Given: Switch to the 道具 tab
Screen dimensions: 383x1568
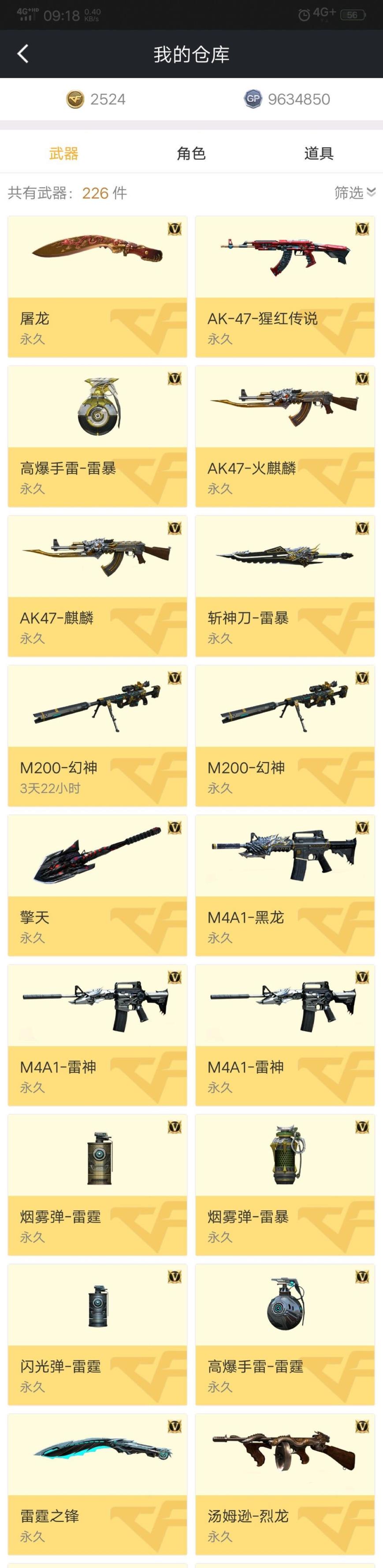Looking at the screenshot, I should [x=319, y=153].
